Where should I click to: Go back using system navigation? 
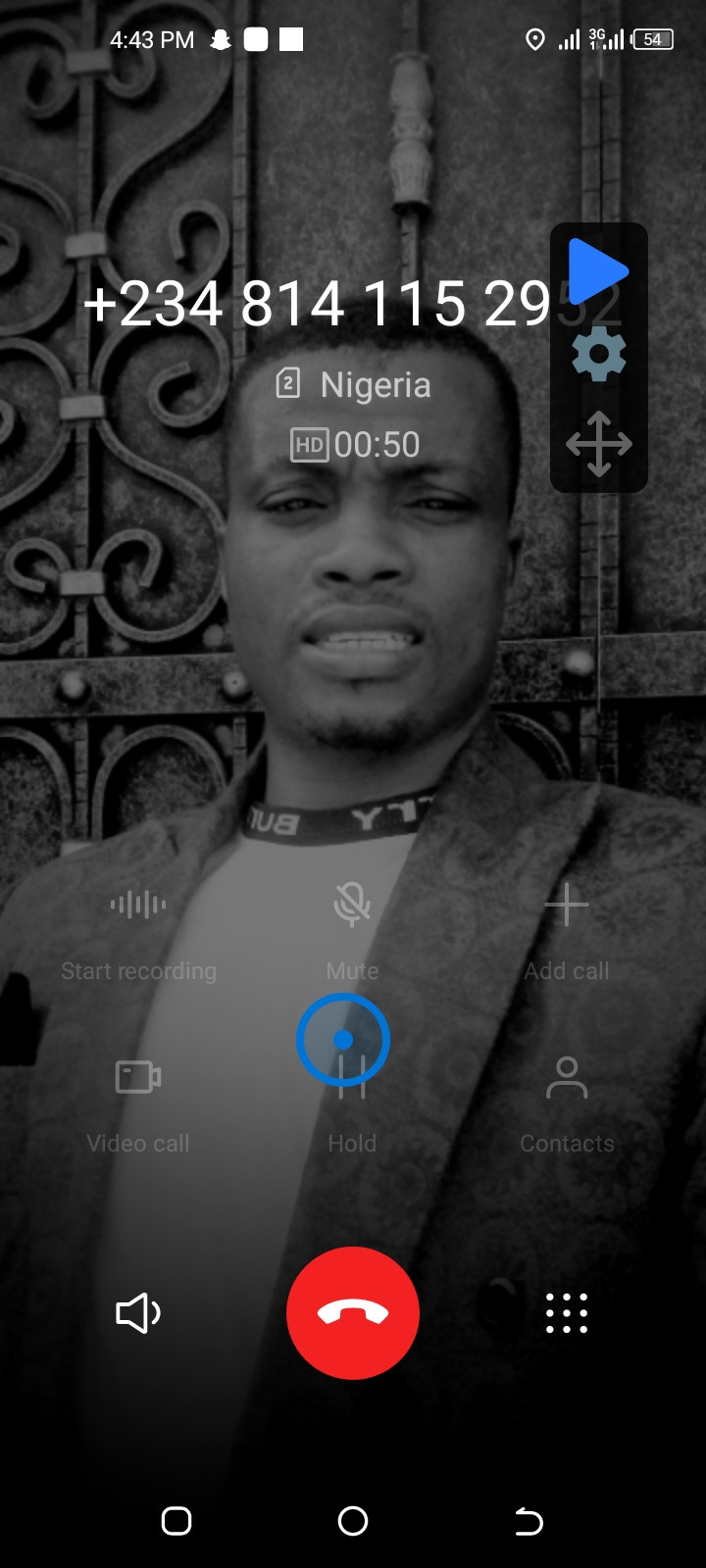529,1521
